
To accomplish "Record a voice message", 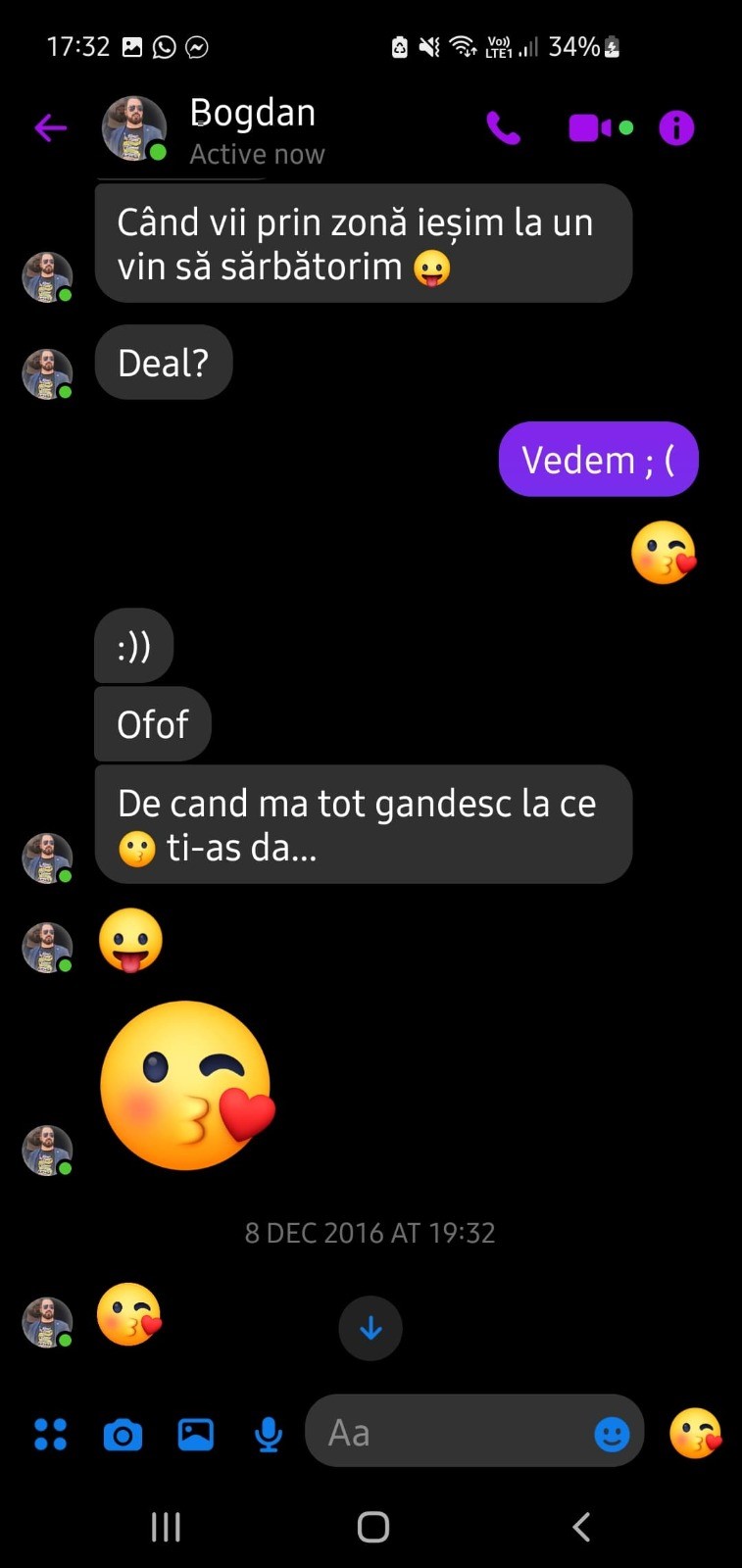I will click(x=268, y=1435).
